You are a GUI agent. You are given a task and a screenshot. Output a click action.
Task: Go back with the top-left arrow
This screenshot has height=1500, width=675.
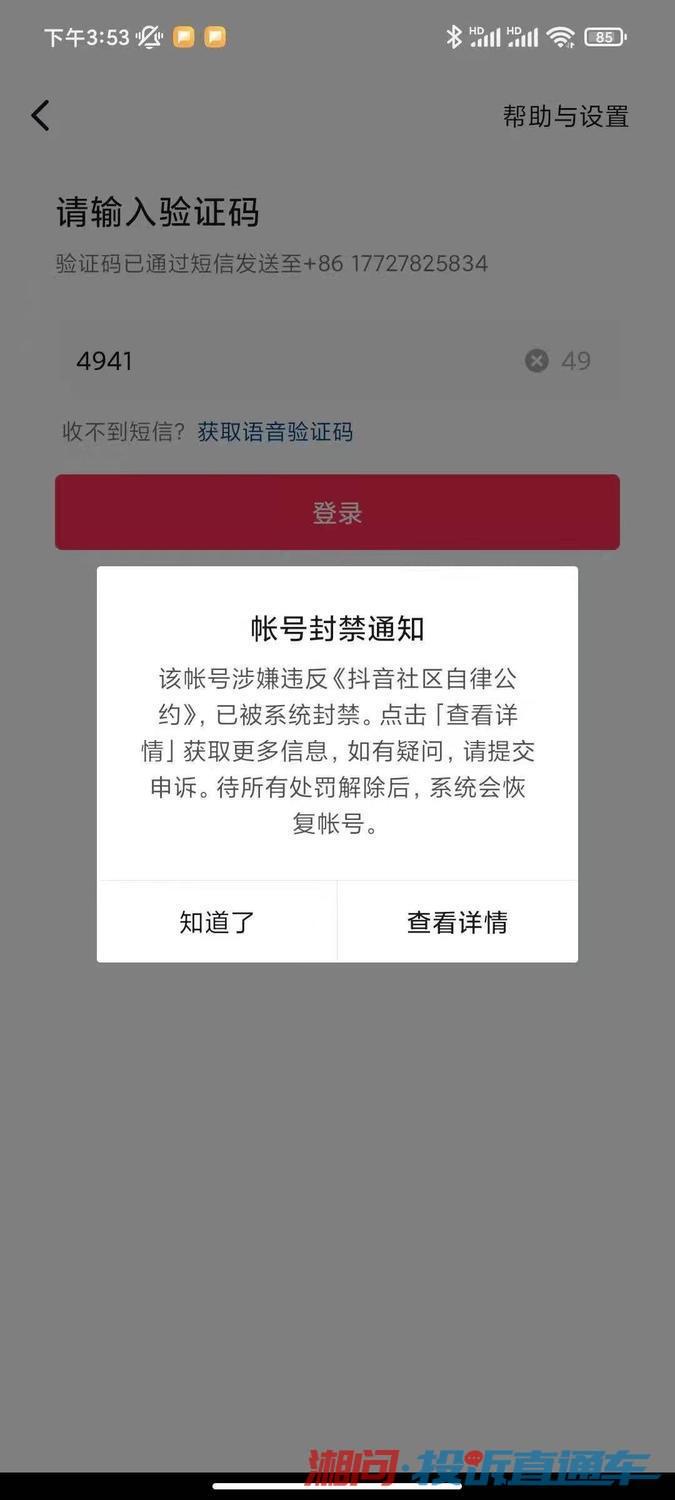(40, 116)
